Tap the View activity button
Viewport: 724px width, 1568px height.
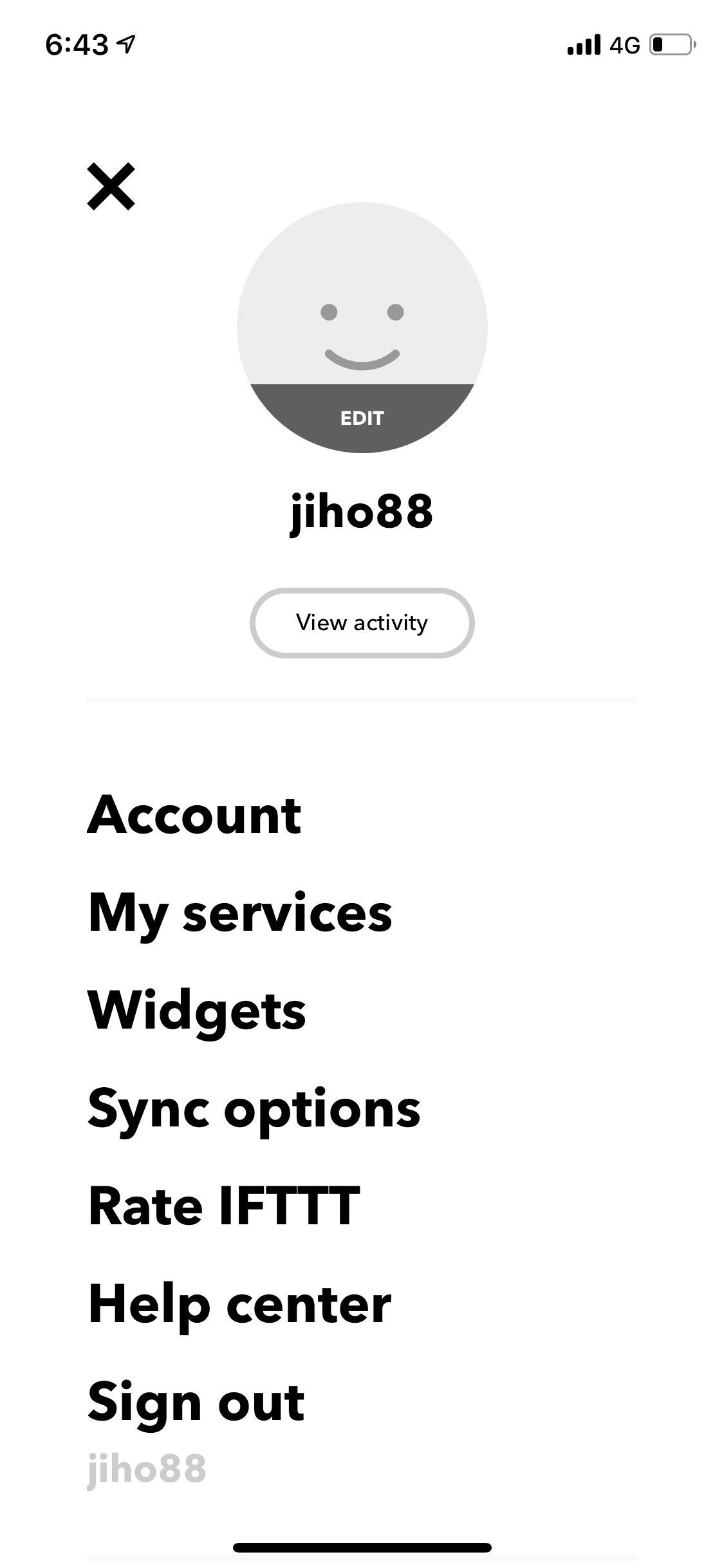(362, 622)
